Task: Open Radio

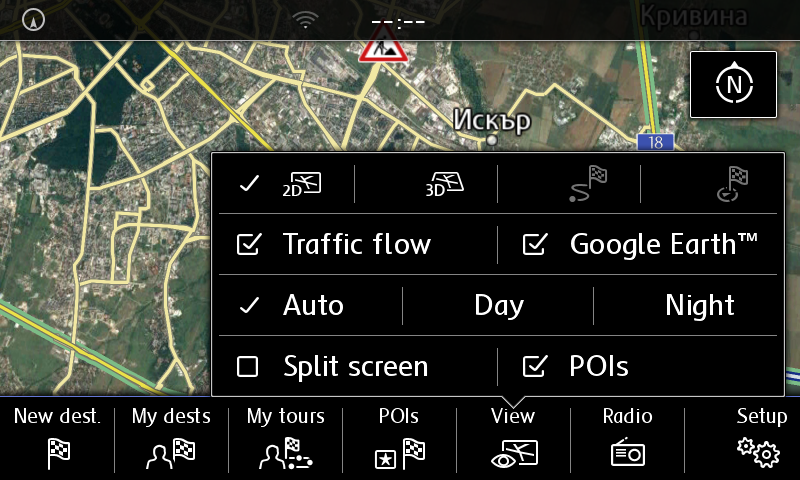Action: tap(627, 437)
